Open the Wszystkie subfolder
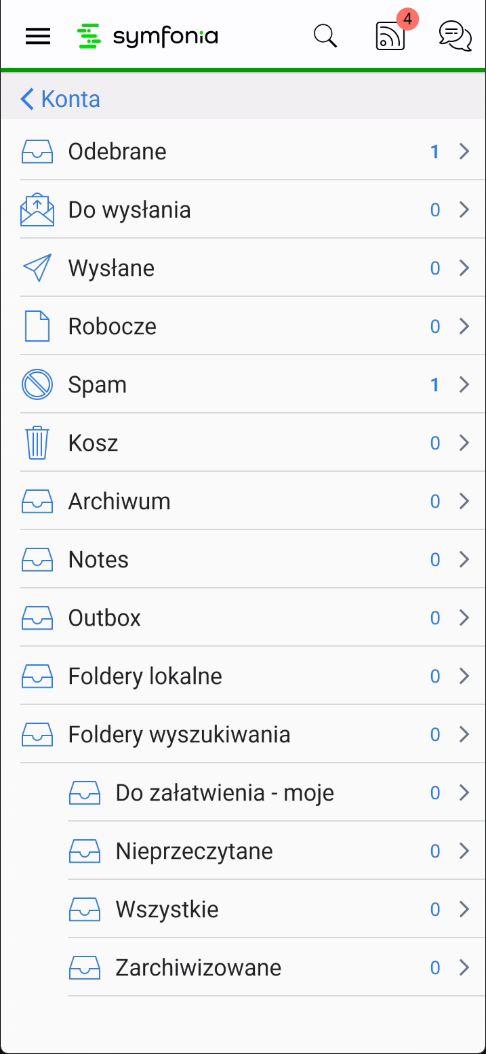This screenshot has width=486, height=1054. [x=277, y=909]
